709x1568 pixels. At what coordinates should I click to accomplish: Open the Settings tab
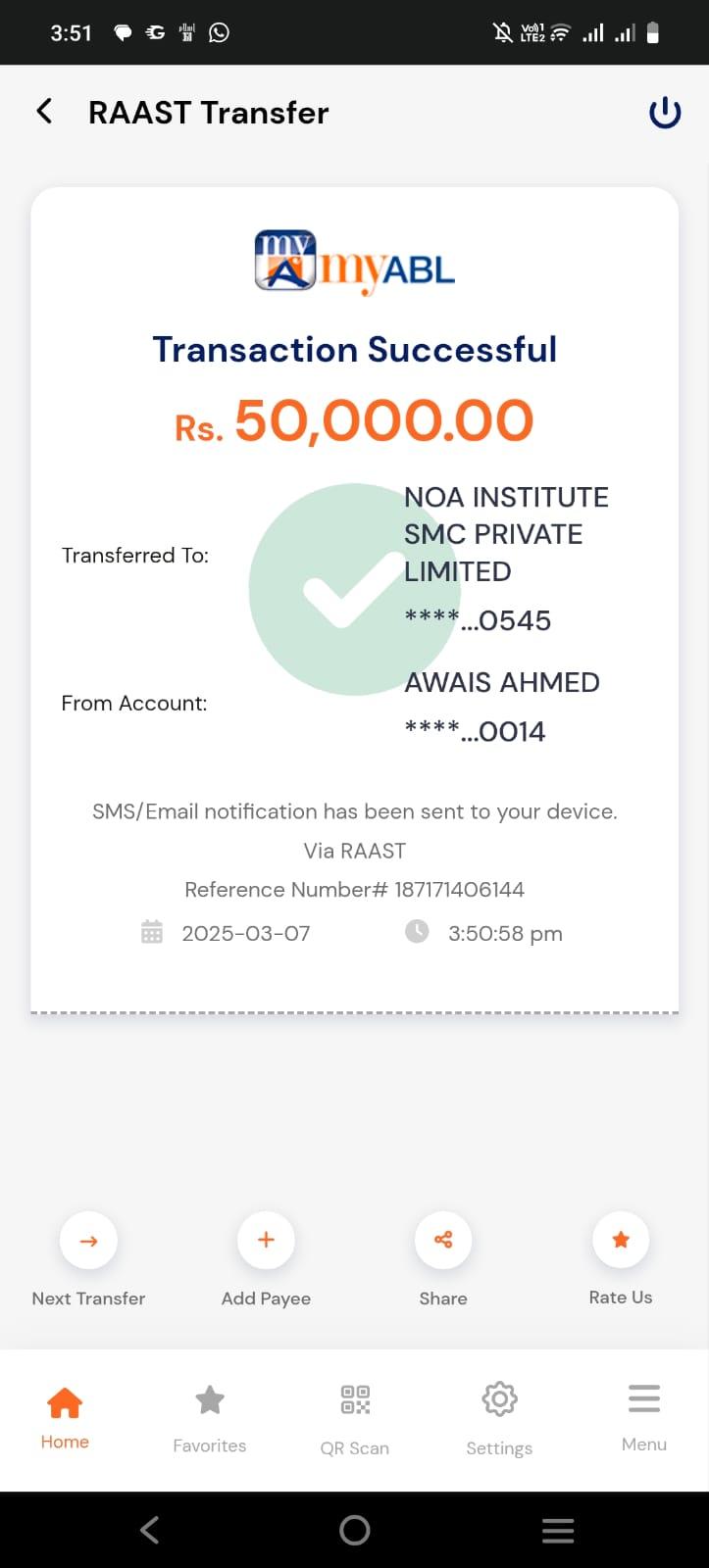tap(499, 1416)
